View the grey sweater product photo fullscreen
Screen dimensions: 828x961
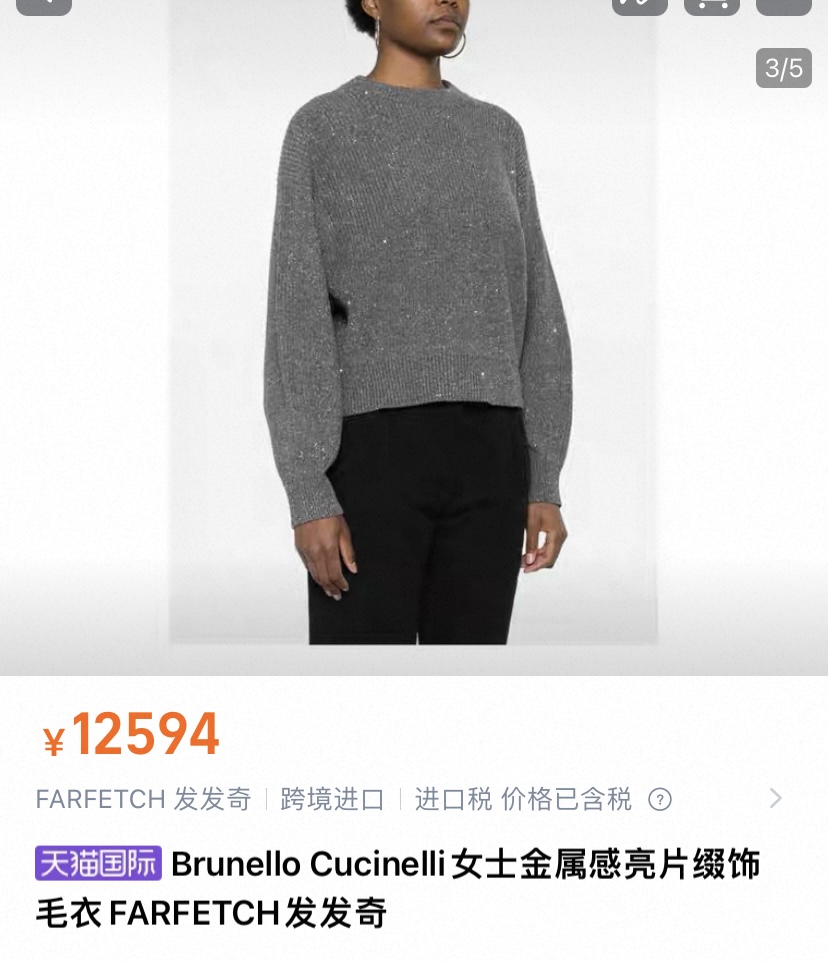tap(413, 330)
